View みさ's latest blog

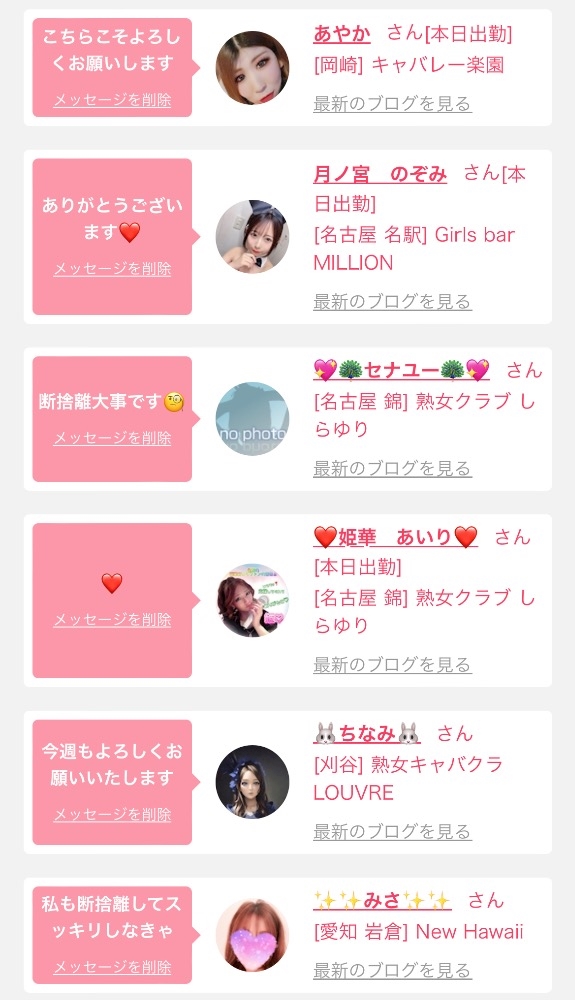pyautogui.click(x=392, y=971)
